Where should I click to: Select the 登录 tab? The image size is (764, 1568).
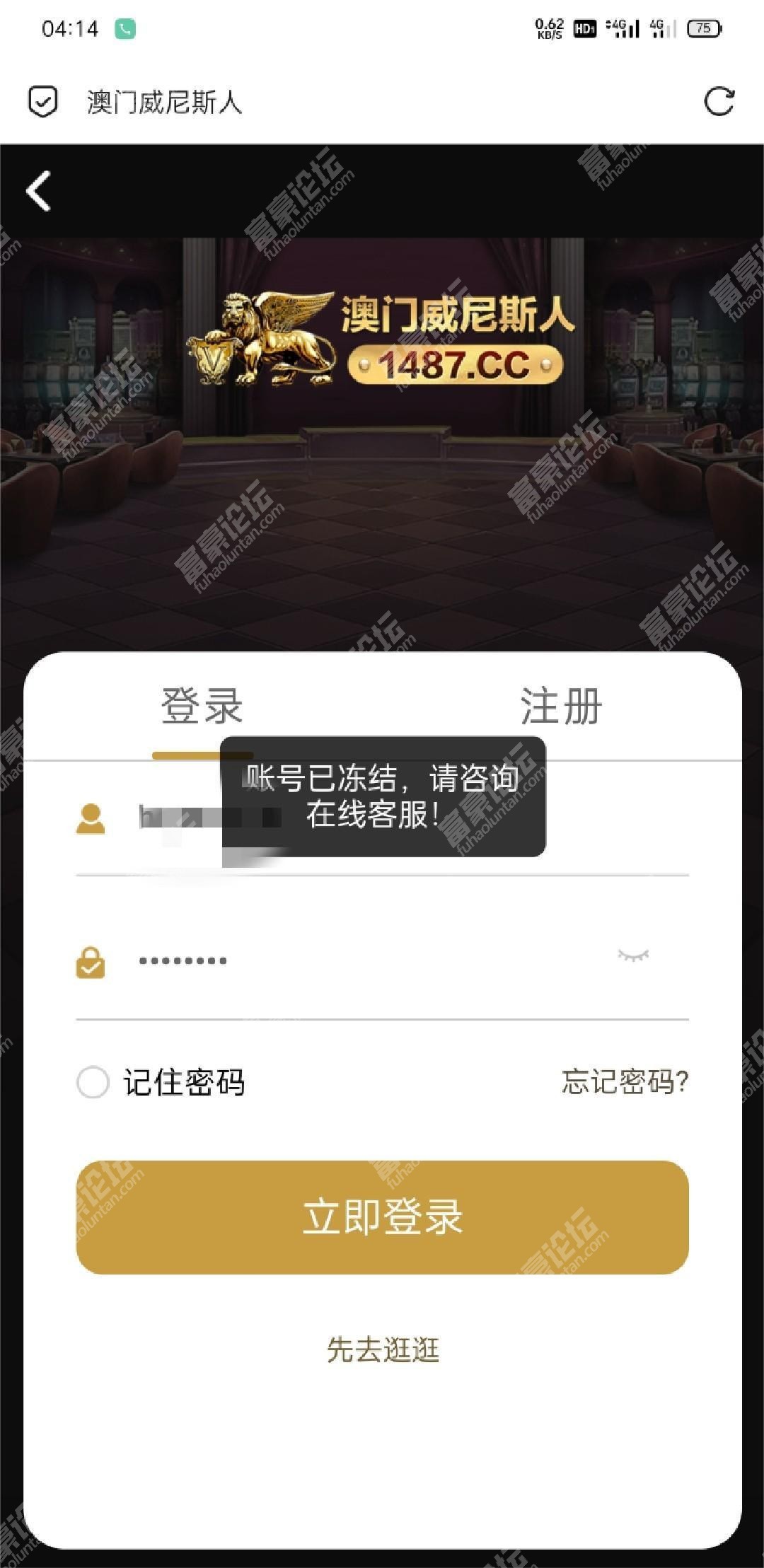[x=202, y=706]
